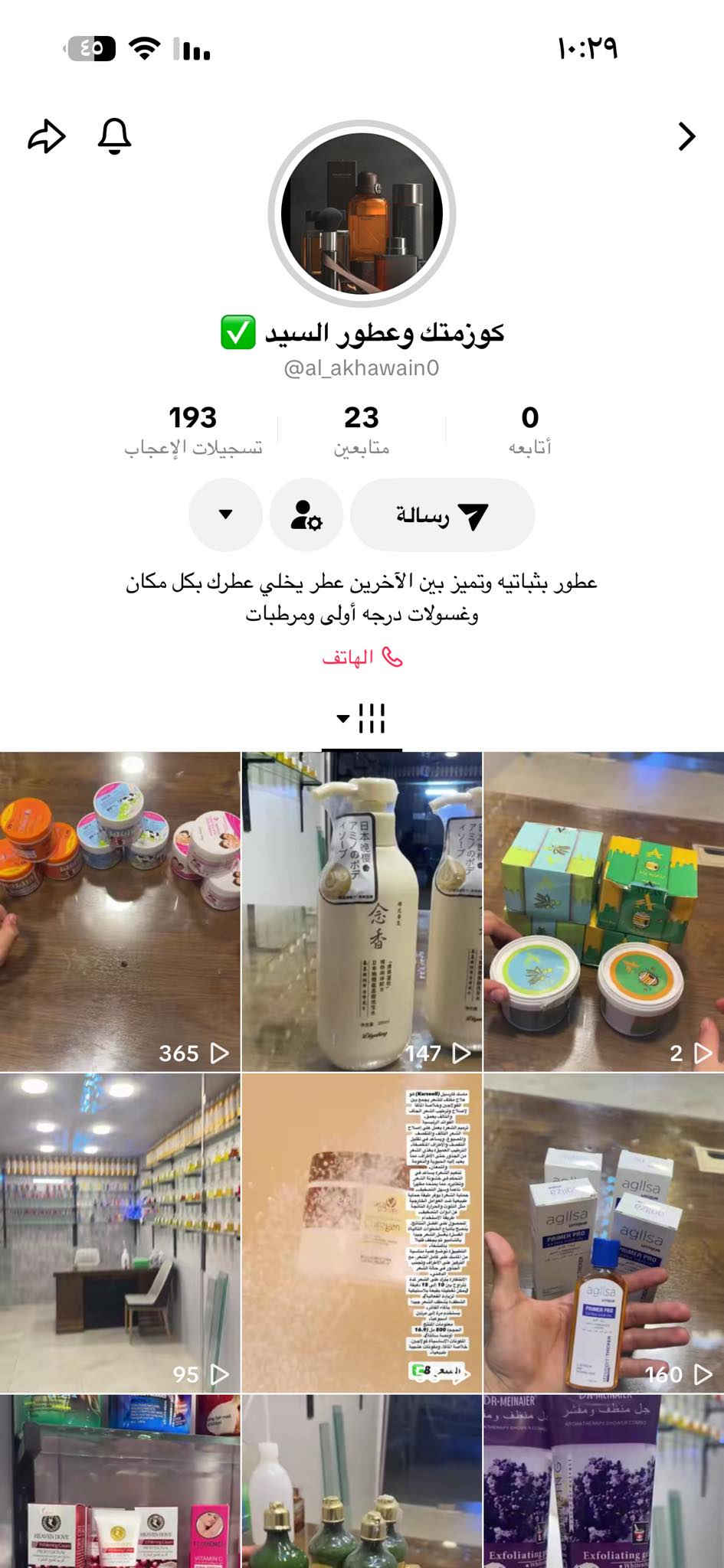The image size is (724, 1568).
Task: Share this profile via the arrow icon
Action: pyautogui.click(x=47, y=137)
